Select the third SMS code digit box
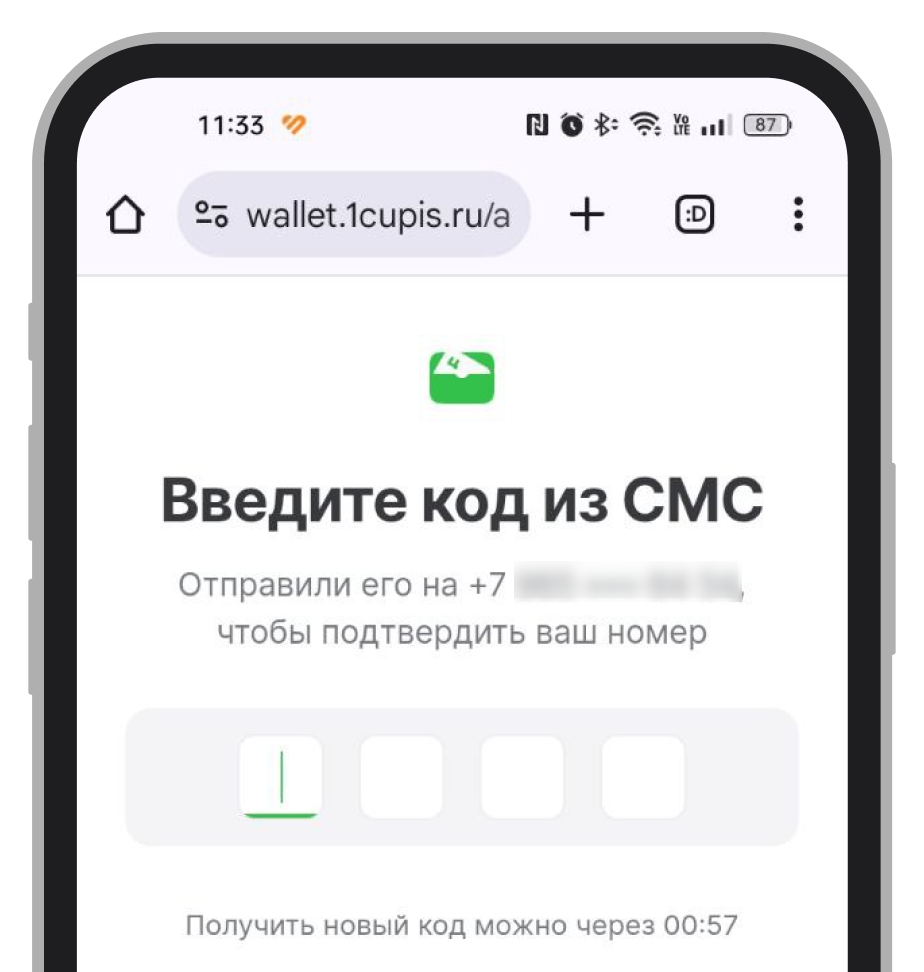 (x=522, y=777)
